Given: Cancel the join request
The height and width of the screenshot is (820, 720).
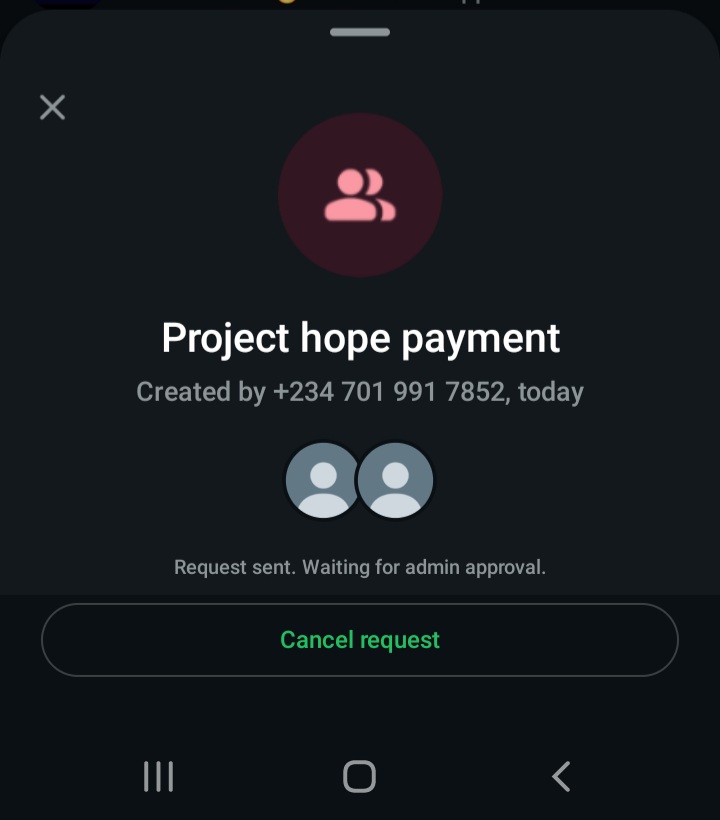Looking at the screenshot, I should pos(360,640).
